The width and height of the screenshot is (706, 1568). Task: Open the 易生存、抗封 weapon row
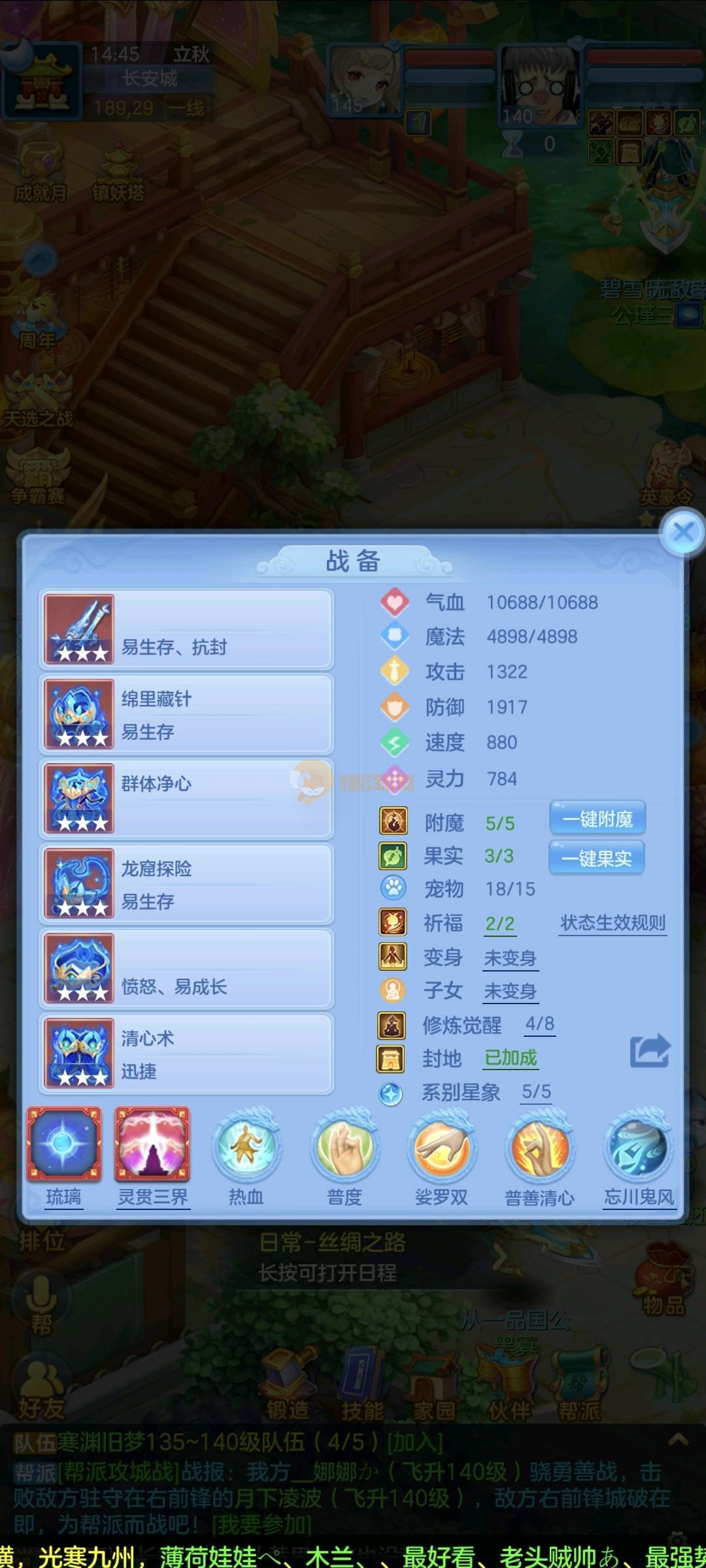coord(187,630)
